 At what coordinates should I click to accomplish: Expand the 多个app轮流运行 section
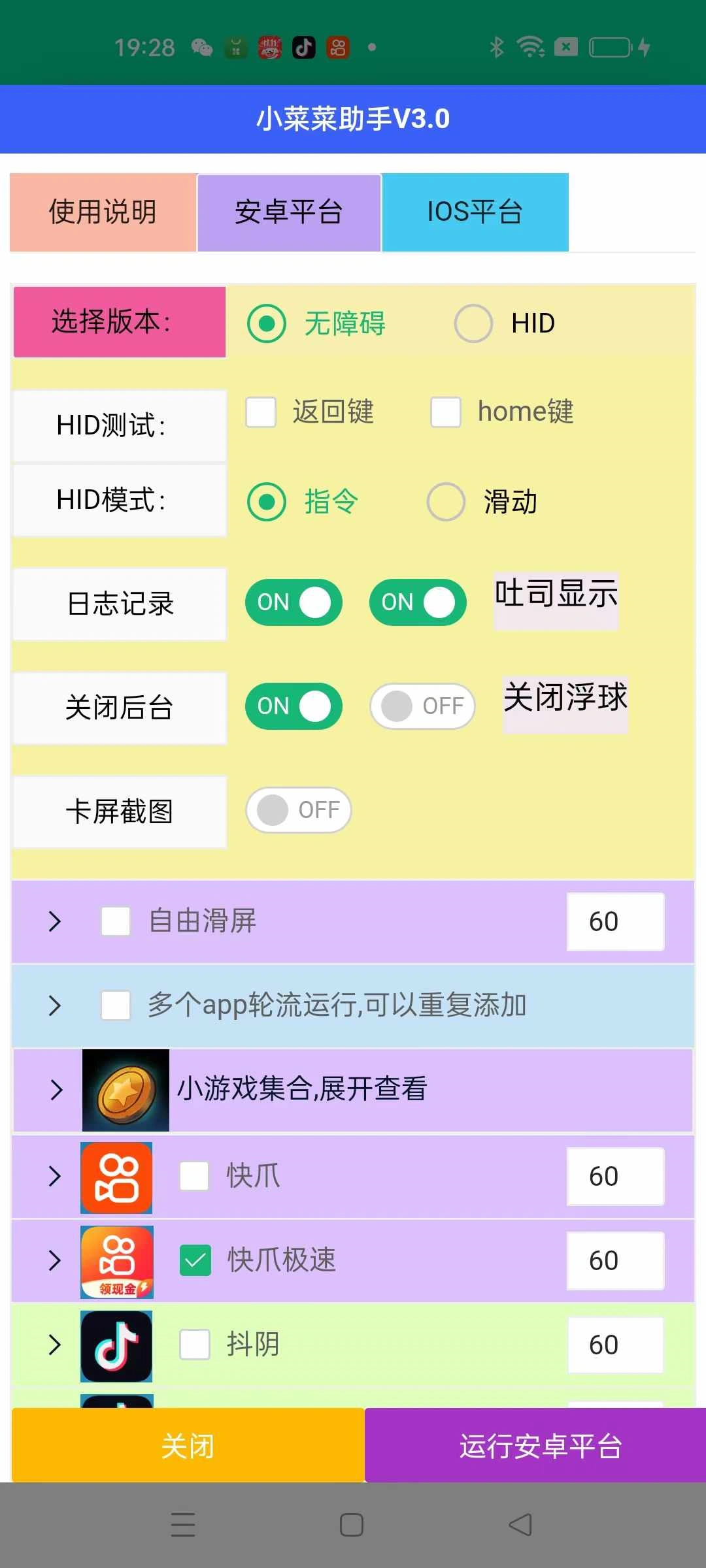pos(56,1006)
